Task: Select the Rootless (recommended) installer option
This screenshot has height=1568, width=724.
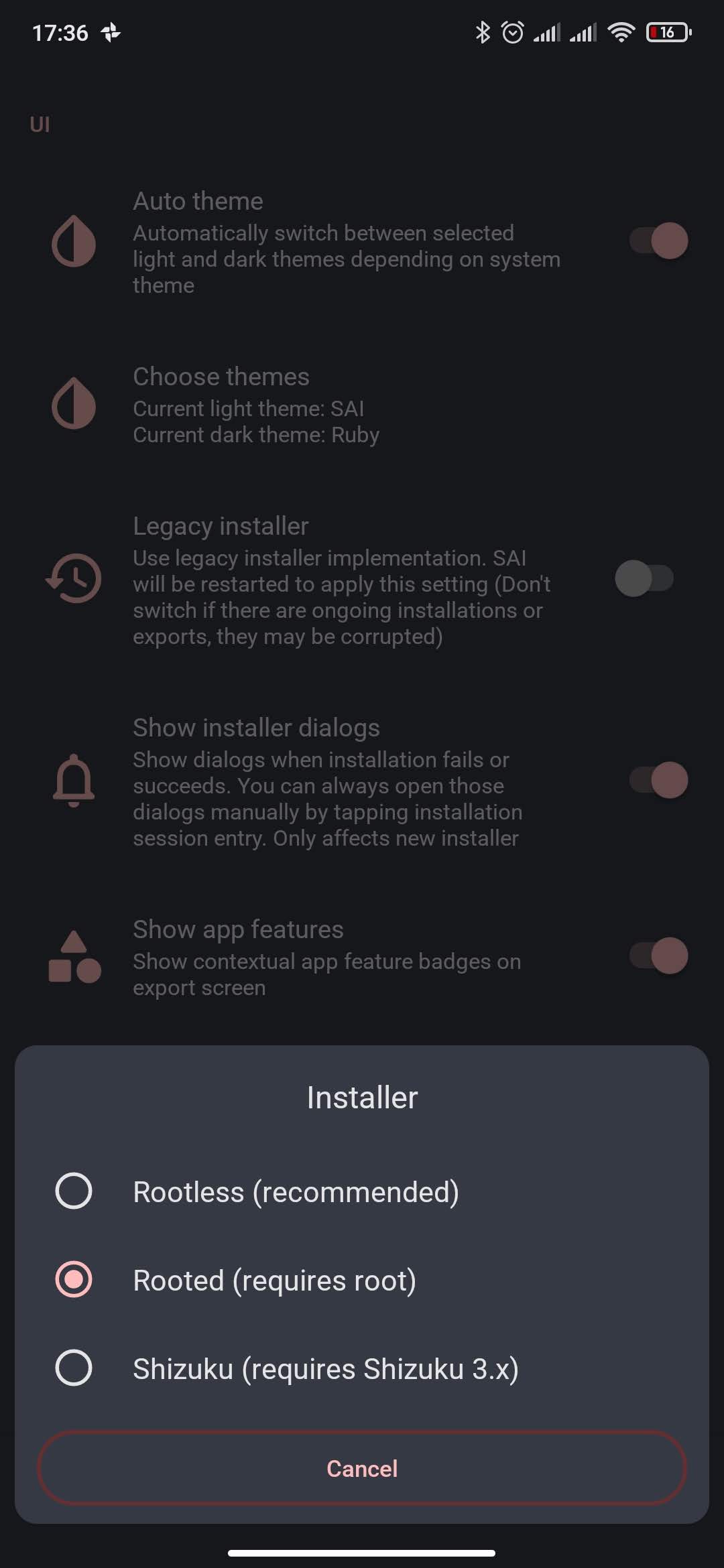Action: (x=362, y=1191)
